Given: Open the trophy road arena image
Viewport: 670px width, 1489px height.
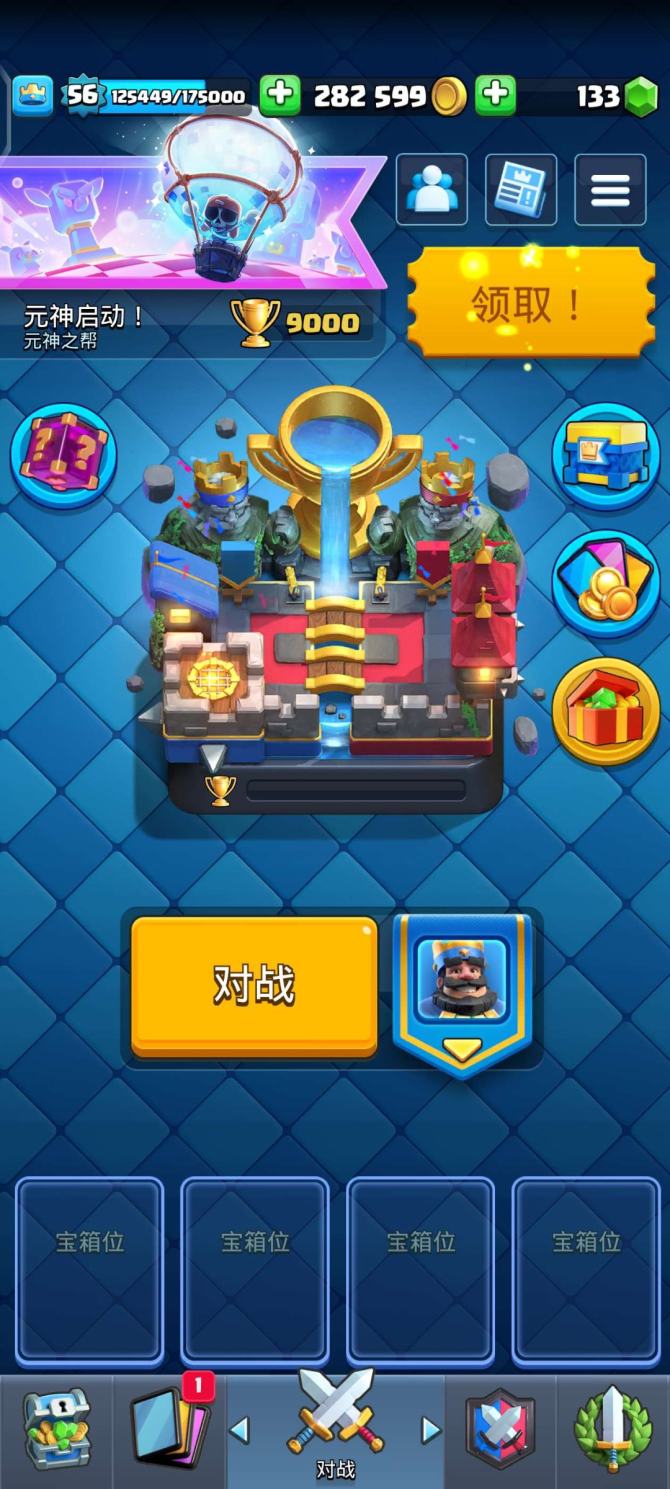Looking at the screenshot, I should (335, 600).
